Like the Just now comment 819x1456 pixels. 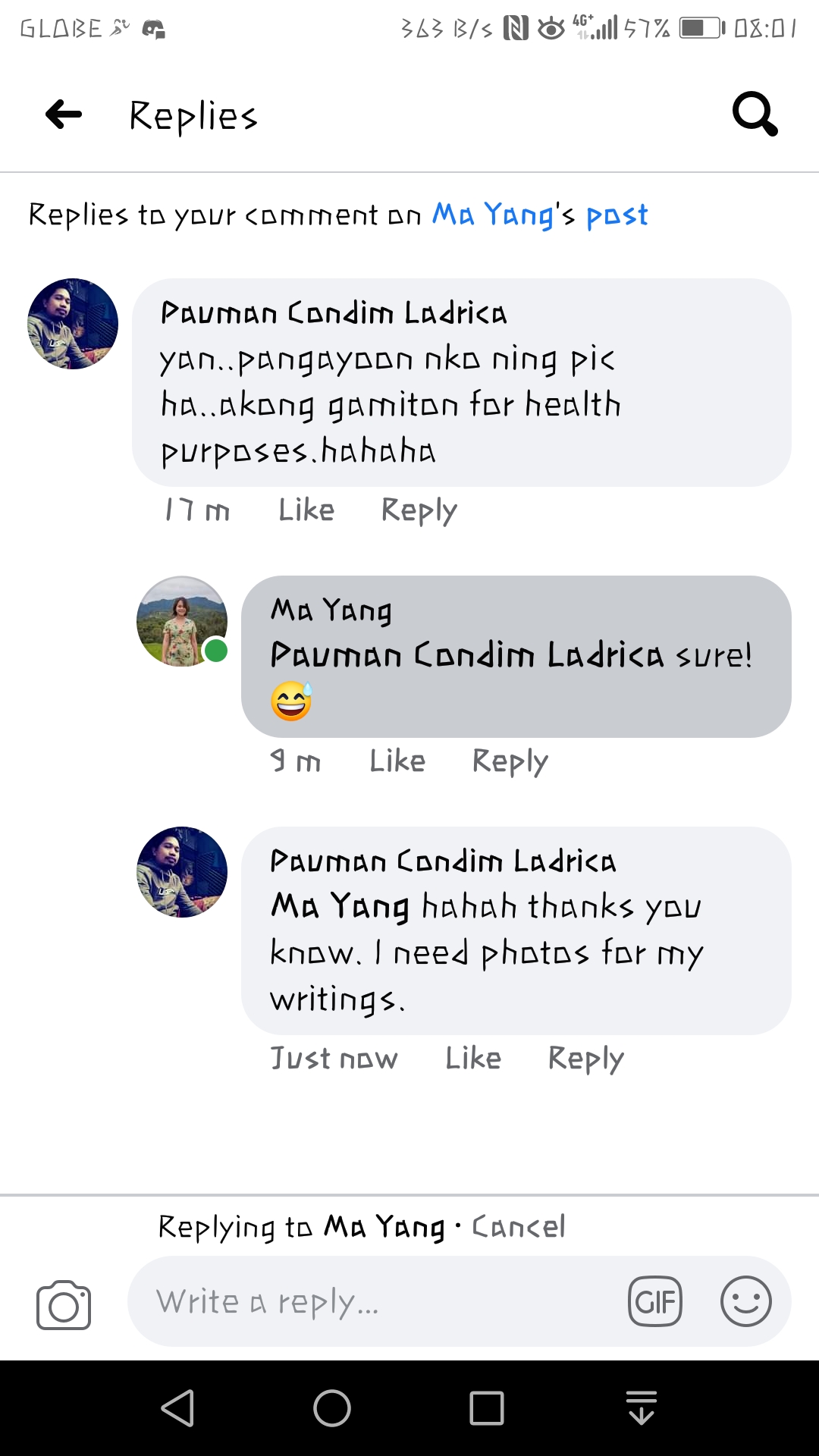pos(473,1059)
